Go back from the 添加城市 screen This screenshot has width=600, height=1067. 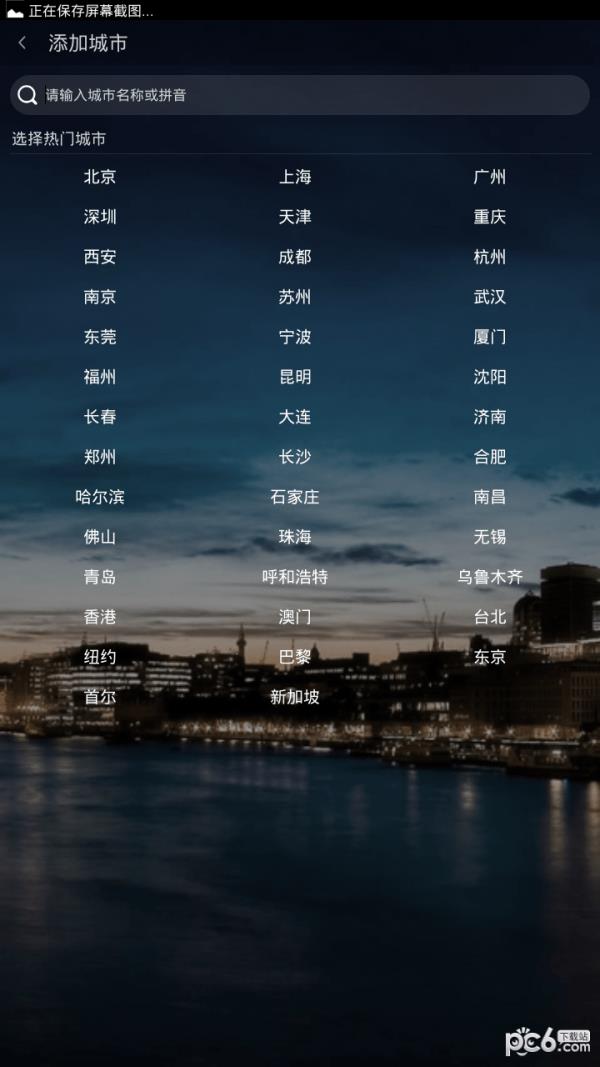22,43
